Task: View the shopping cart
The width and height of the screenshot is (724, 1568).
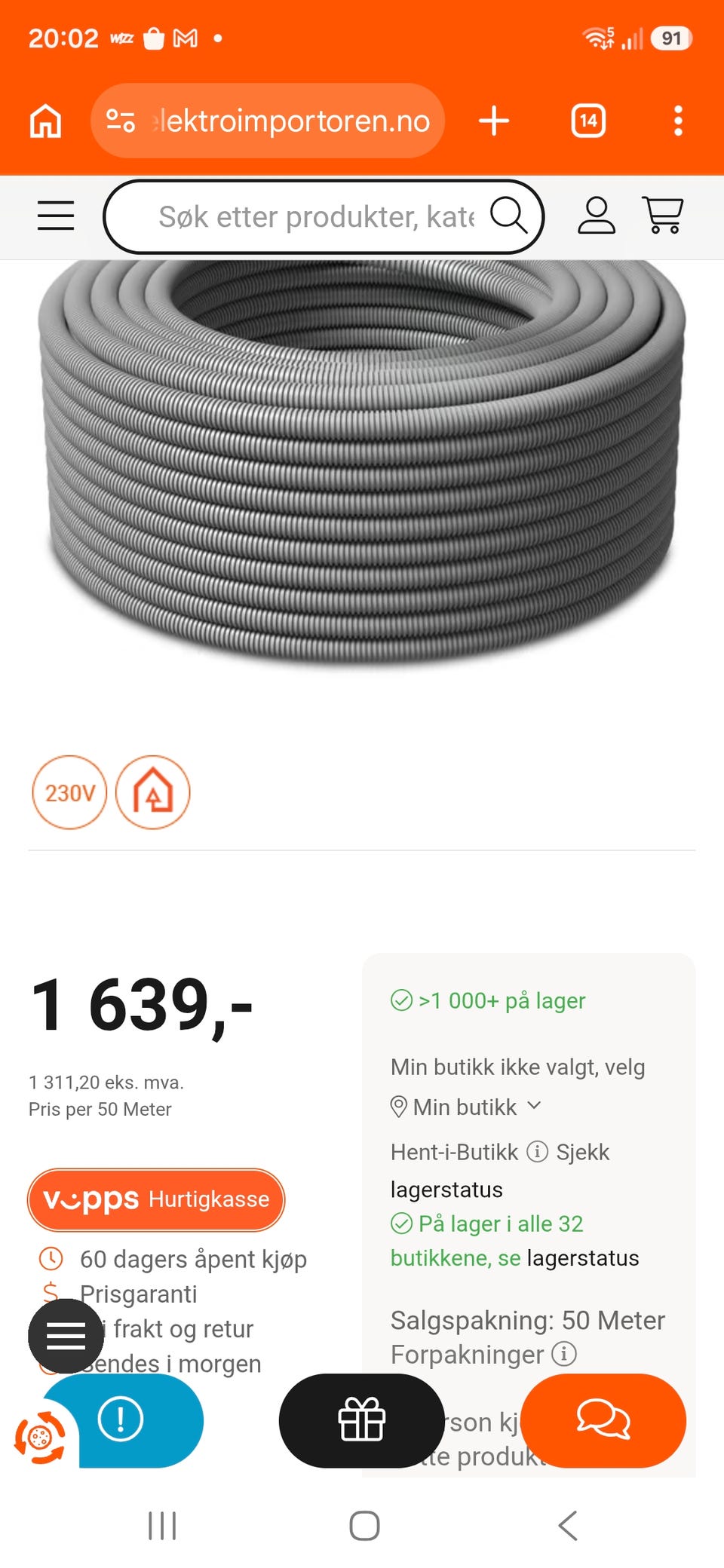Action: coord(663,216)
